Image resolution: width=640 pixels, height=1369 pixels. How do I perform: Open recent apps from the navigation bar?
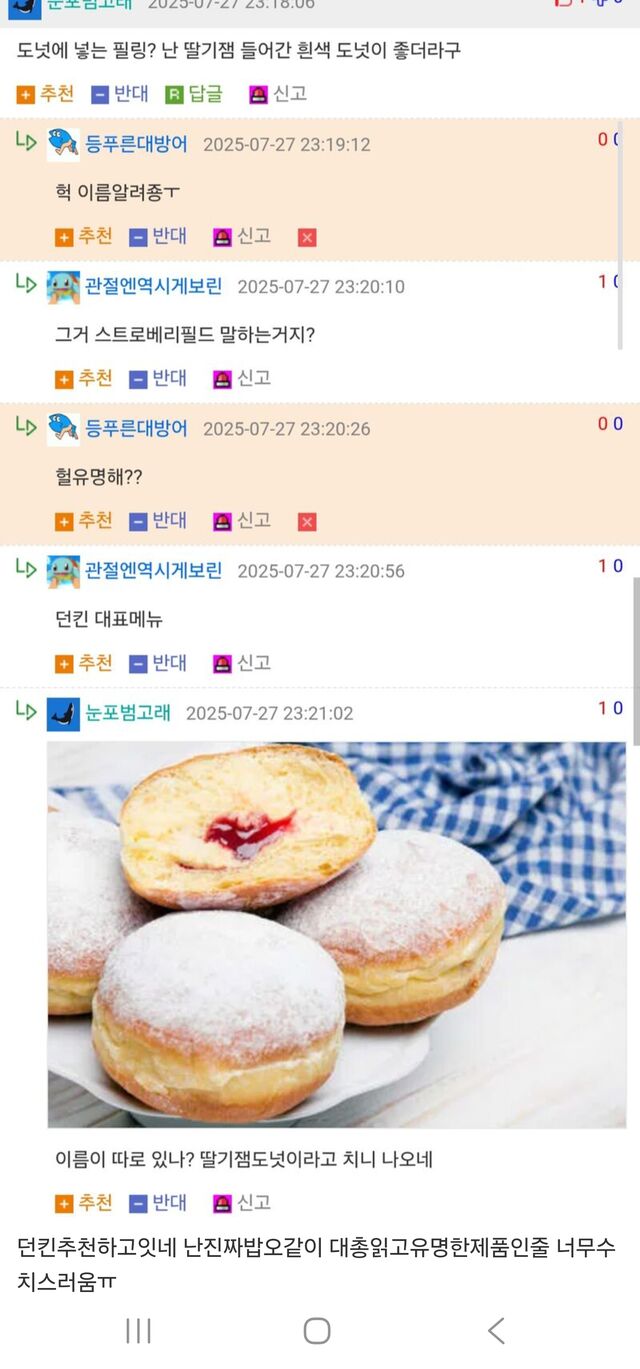click(138, 1331)
